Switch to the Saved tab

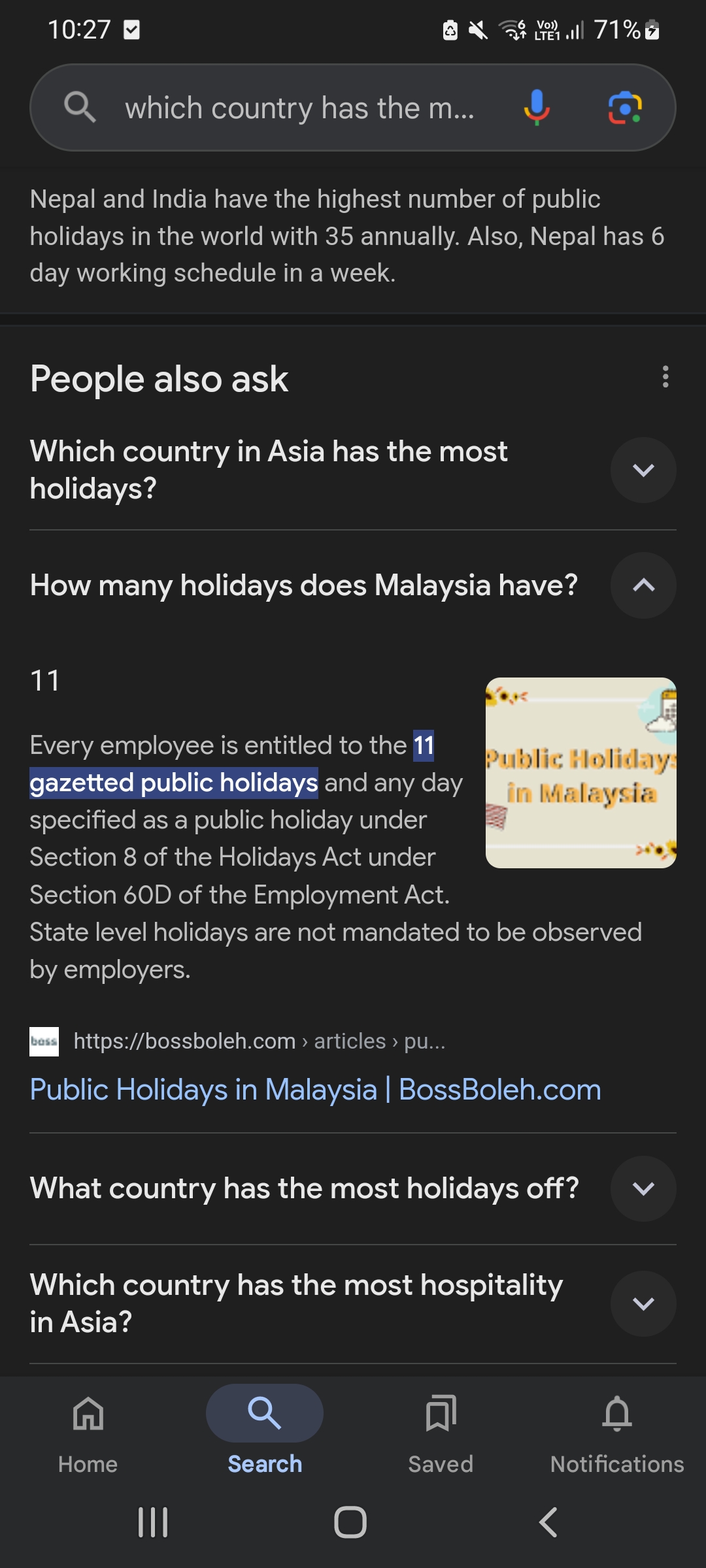pyautogui.click(x=441, y=1431)
